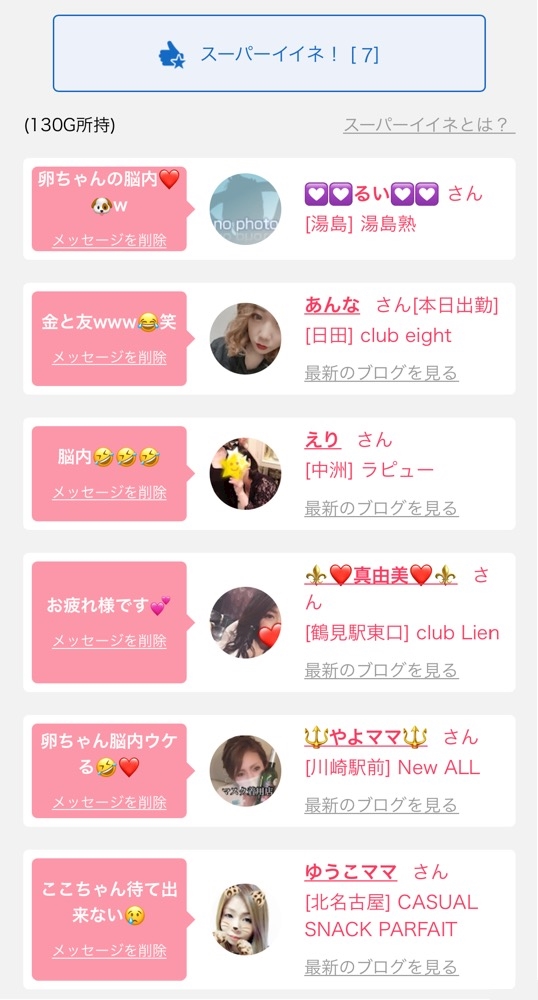The image size is (538, 1000).
Task: Open あんな's profile name link
Action: click(332, 305)
